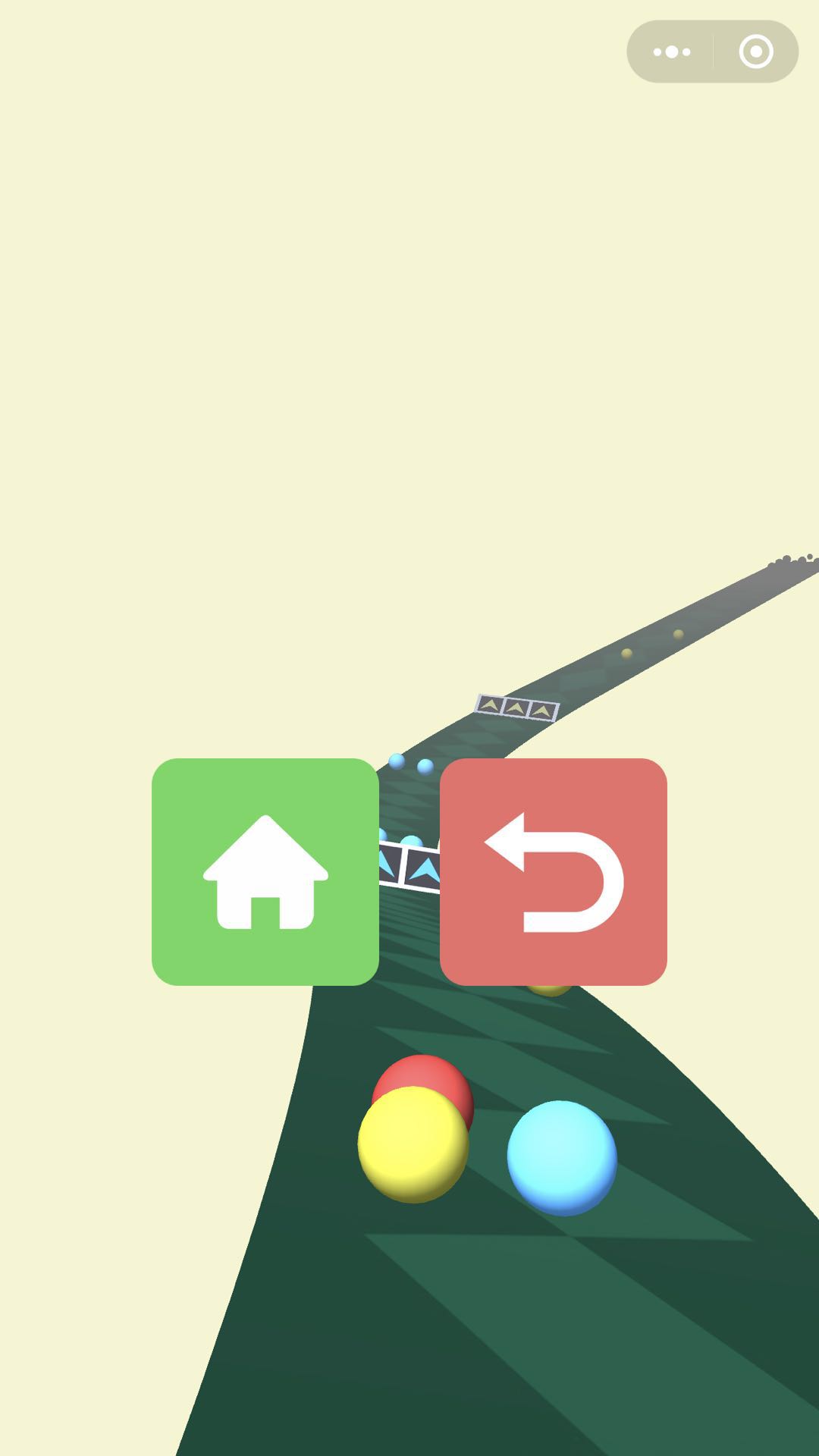Restart the level with the red arrow button
The image size is (819, 1456).
[x=554, y=872]
